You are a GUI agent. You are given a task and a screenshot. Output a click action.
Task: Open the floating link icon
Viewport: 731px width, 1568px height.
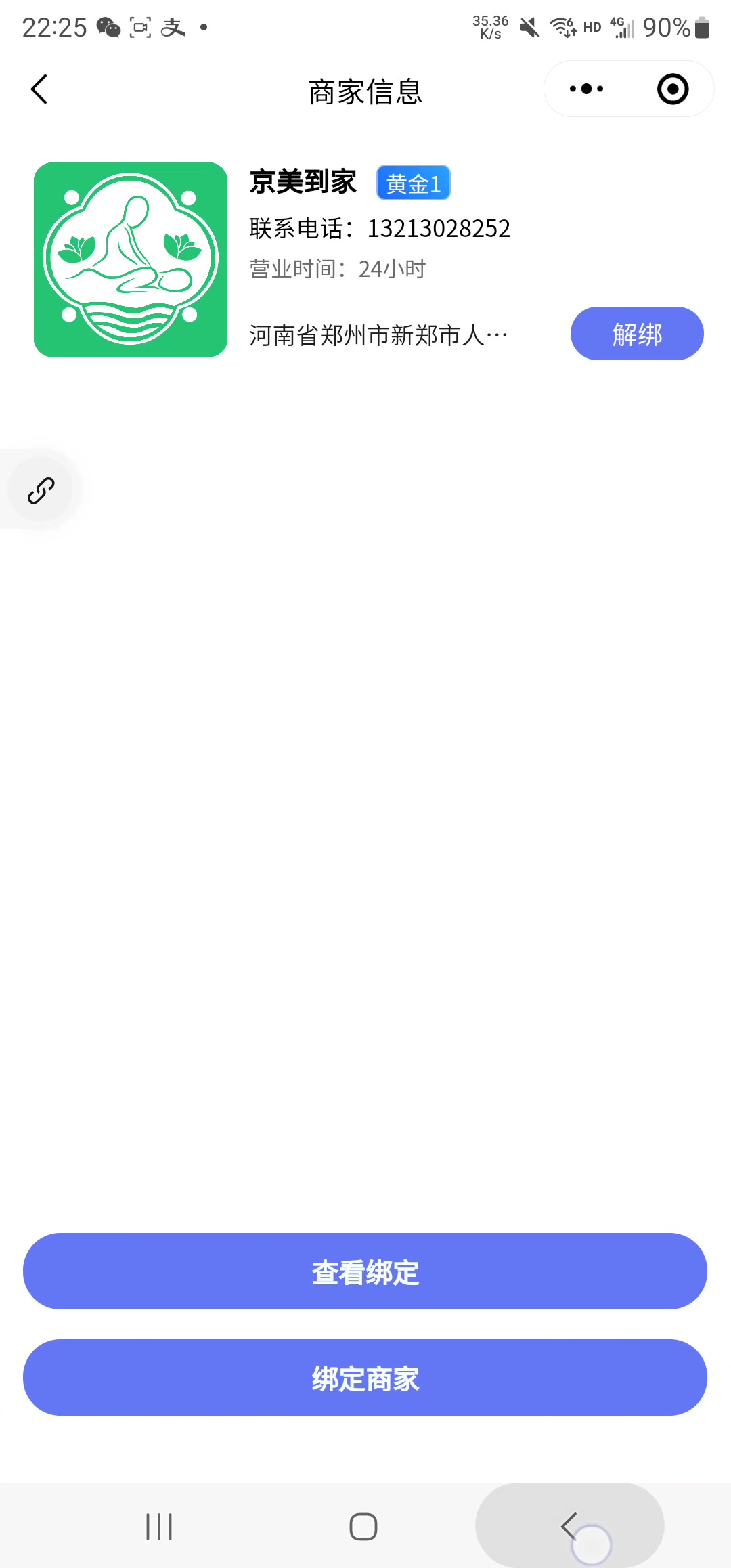click(41, 490)
